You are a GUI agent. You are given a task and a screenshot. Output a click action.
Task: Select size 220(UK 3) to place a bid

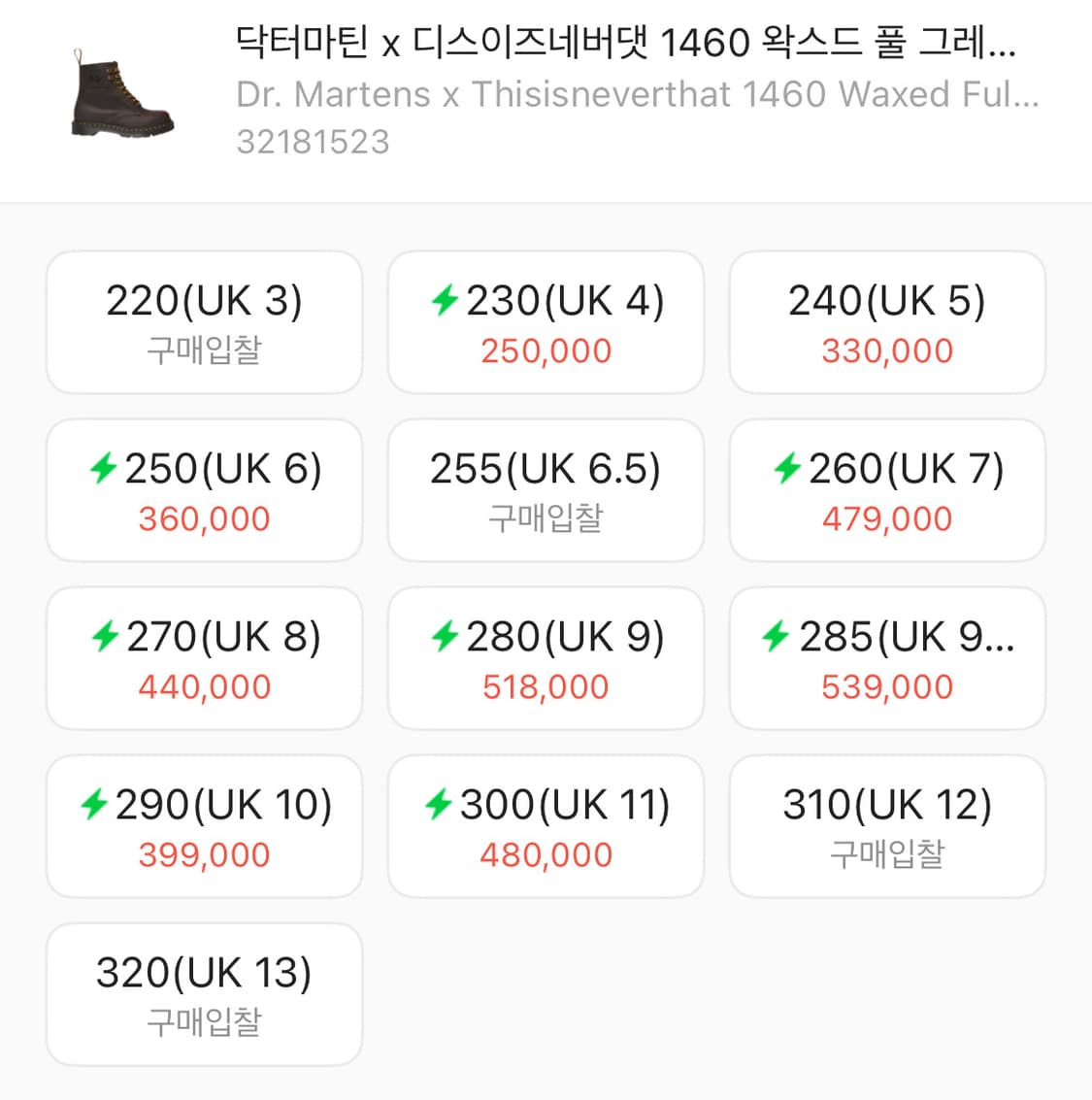(x=203, y=321)
